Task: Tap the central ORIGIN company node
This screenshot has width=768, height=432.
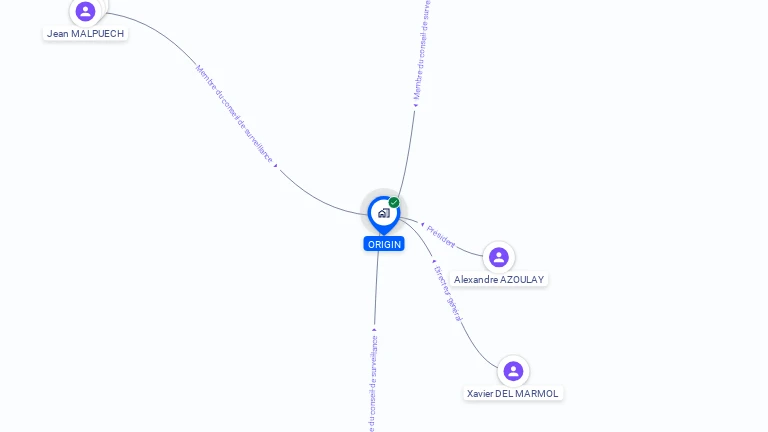Action: pos(383,213)
